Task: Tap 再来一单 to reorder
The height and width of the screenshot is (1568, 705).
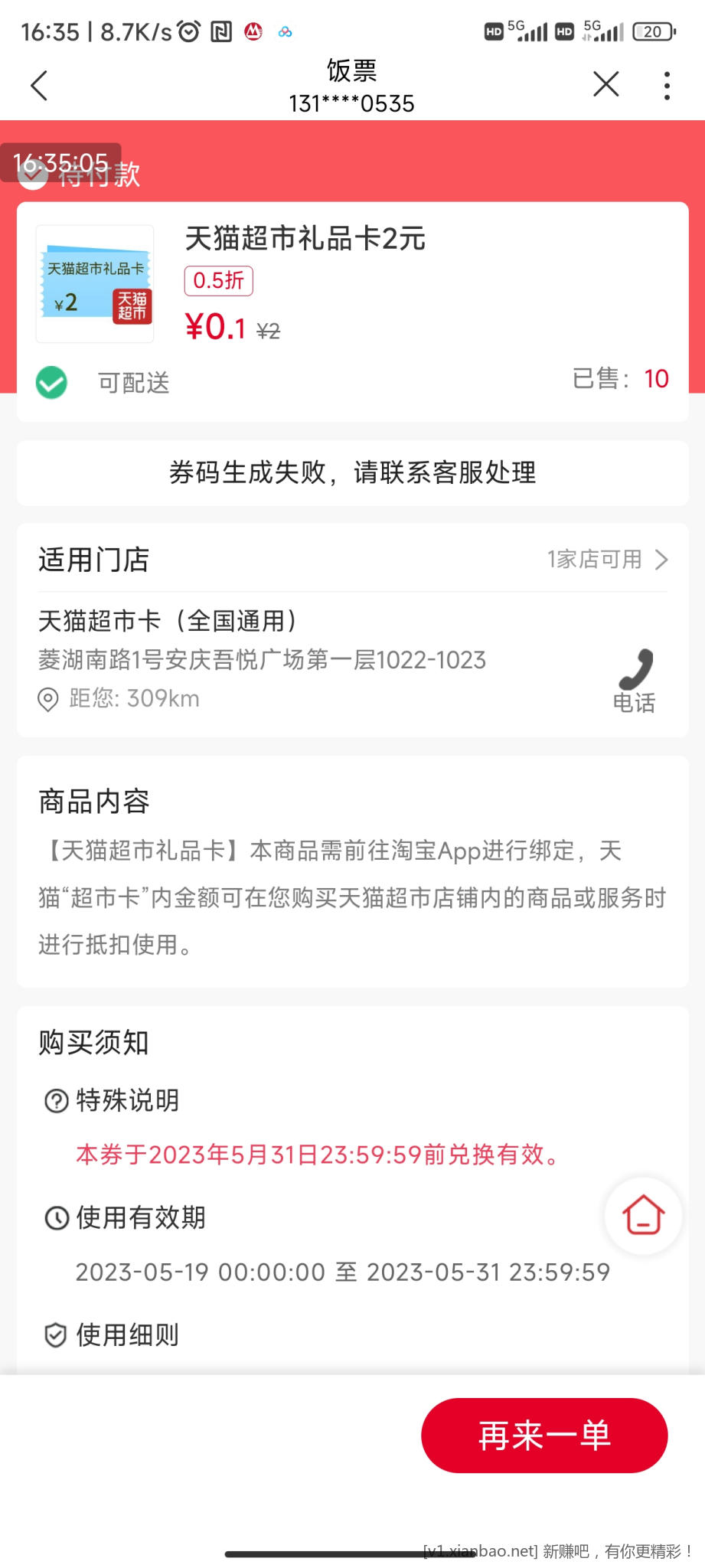Action: point(544,1435)
